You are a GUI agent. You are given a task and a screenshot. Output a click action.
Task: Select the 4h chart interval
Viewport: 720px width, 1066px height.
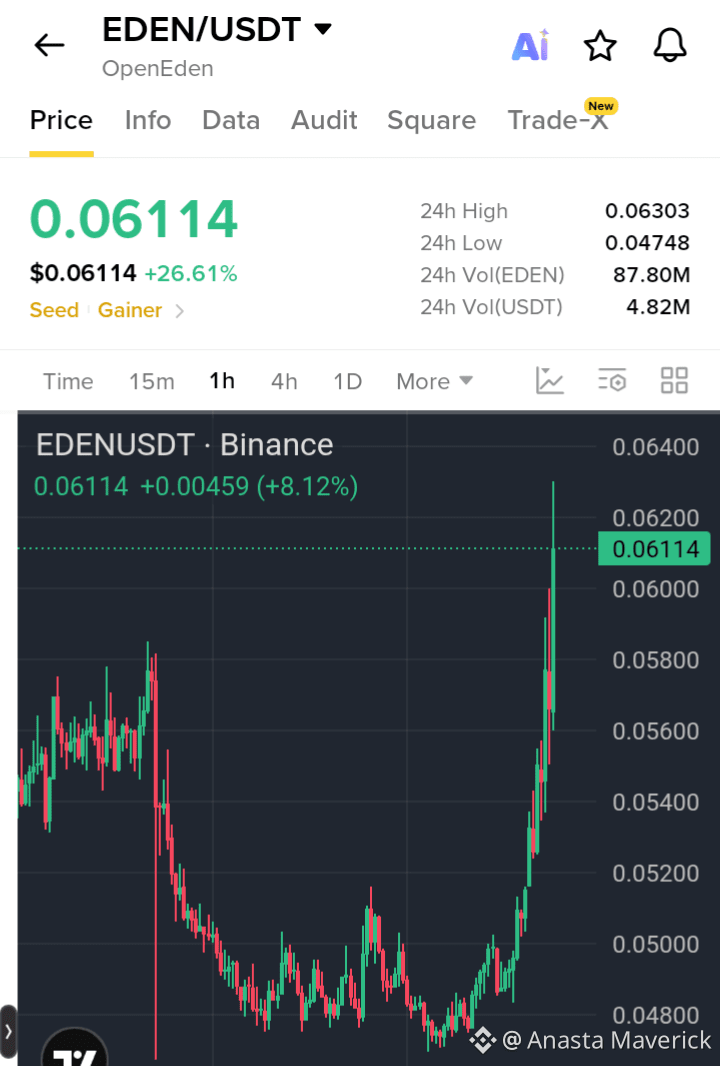point(284,381)
